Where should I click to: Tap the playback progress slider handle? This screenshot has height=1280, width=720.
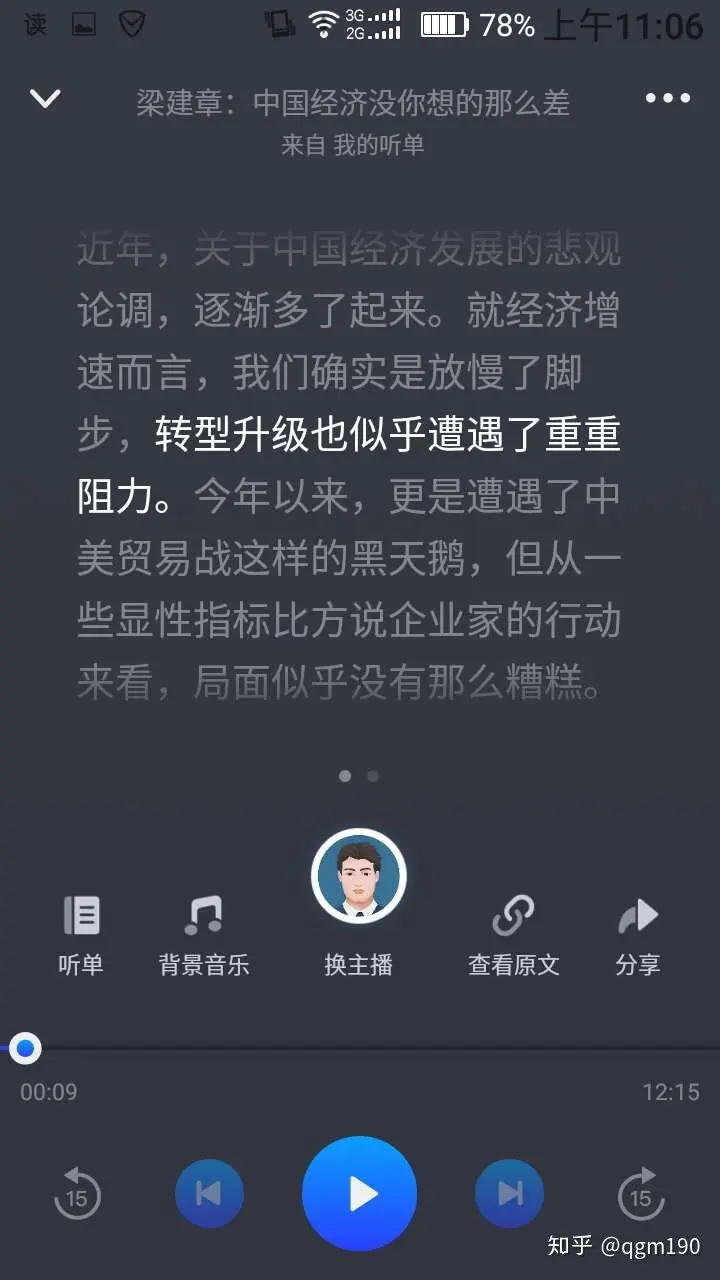click(24, 1049)
